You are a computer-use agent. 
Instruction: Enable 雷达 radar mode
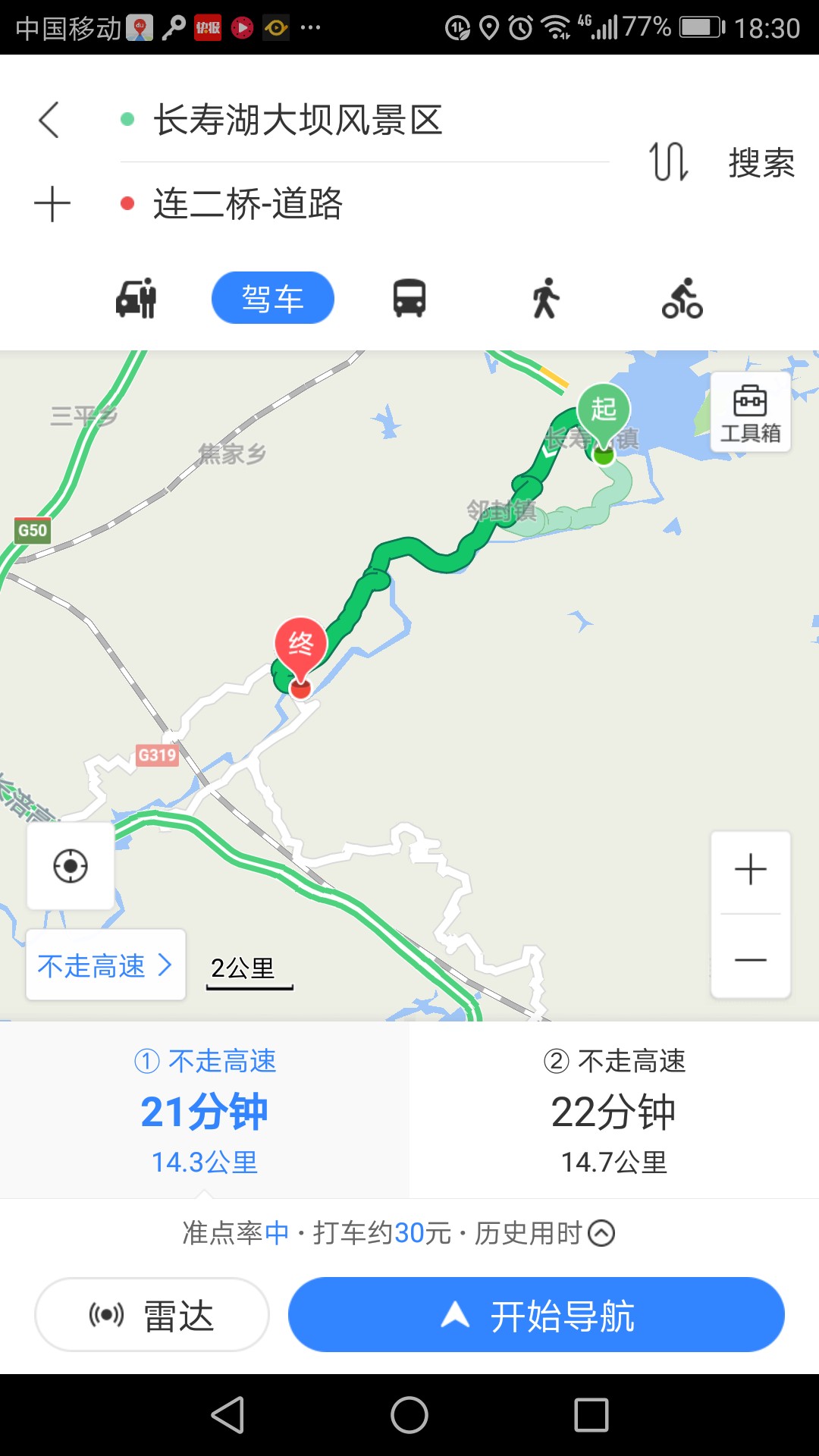point(152,1314)
